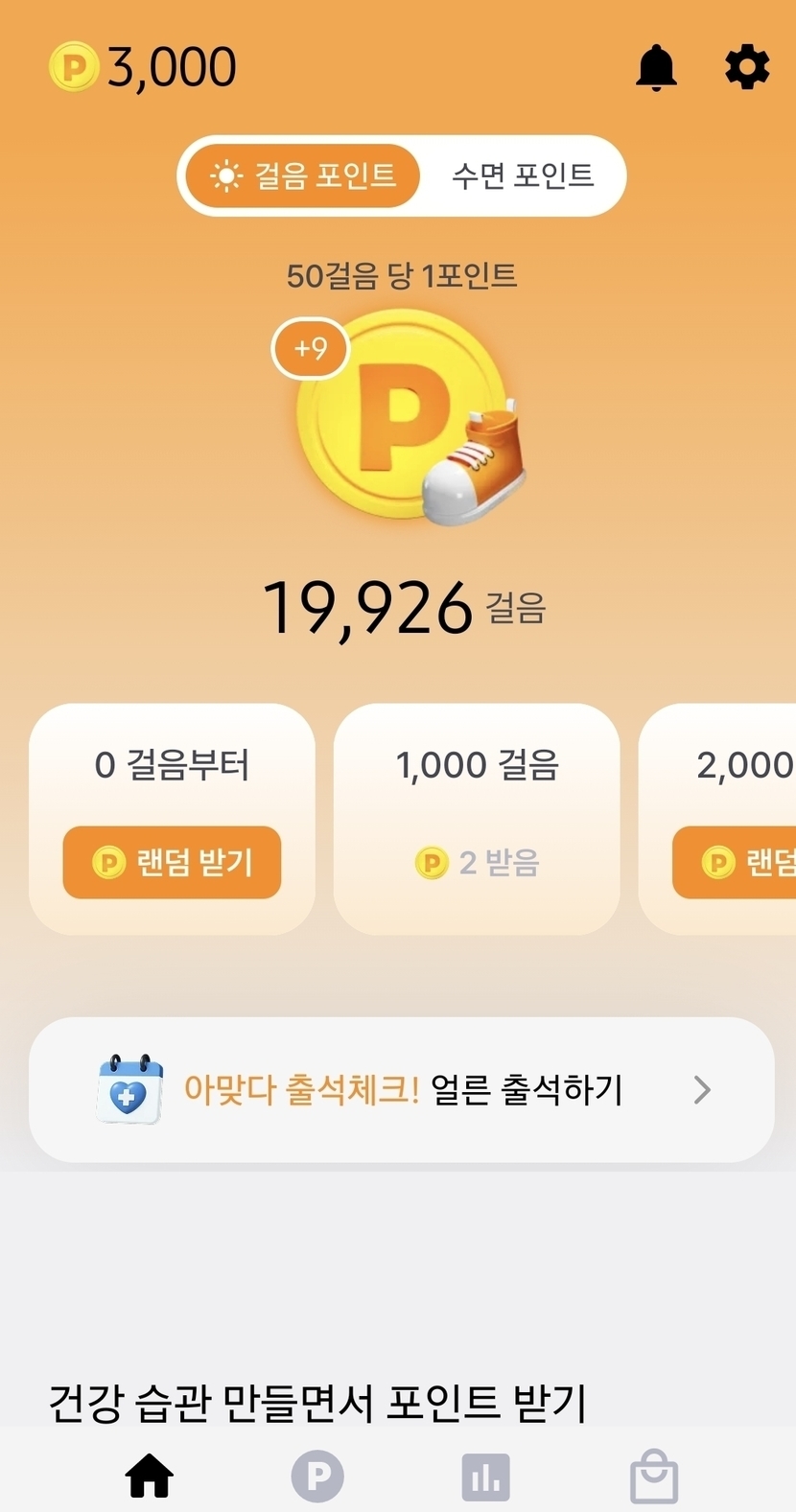
Task: Tap 랜덤 받기 in the 0 걸음부터 card
Action: (x=172, y=862)
